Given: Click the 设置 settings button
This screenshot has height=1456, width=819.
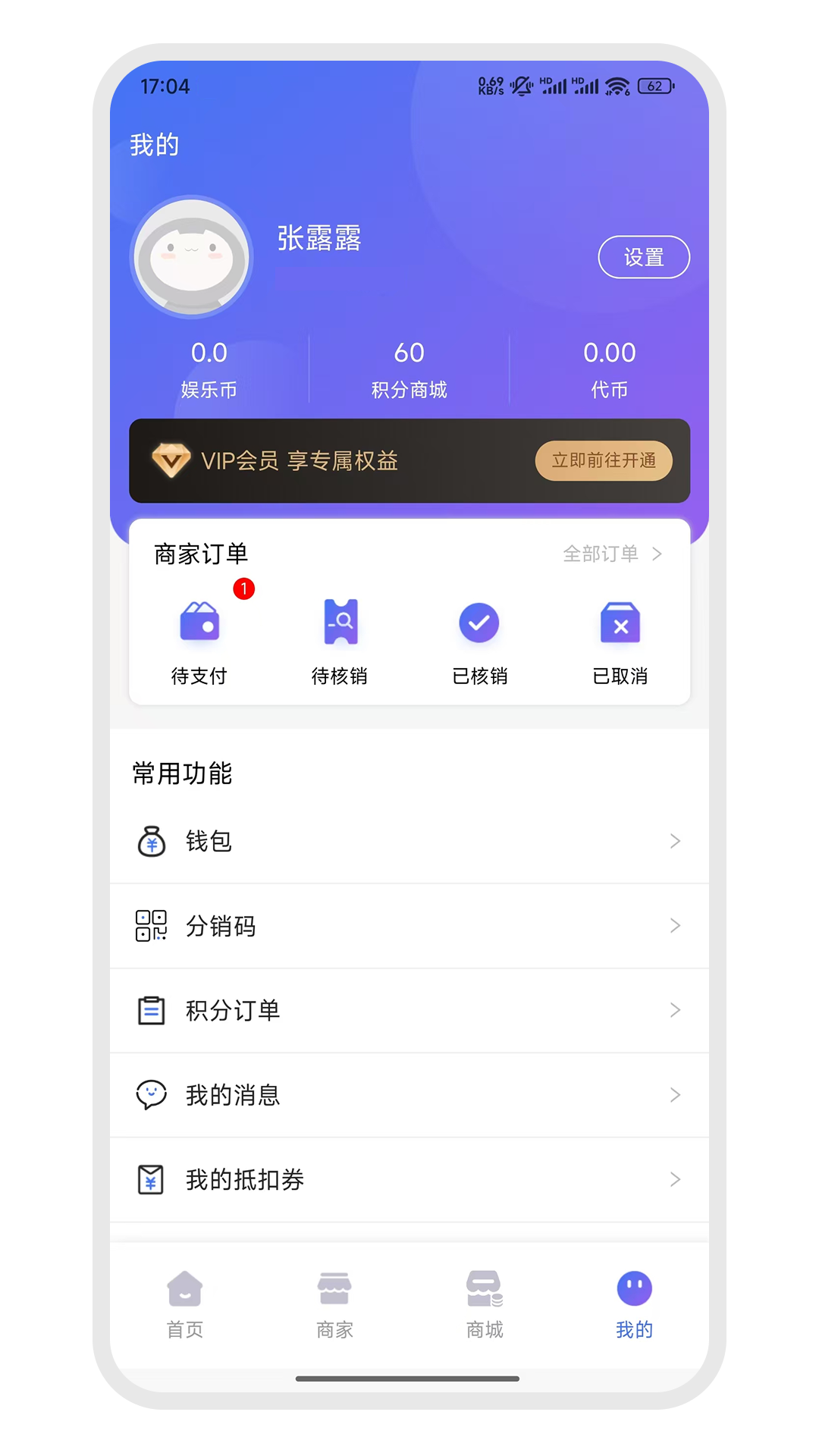Looking at the screenshot, I should 644,257.
